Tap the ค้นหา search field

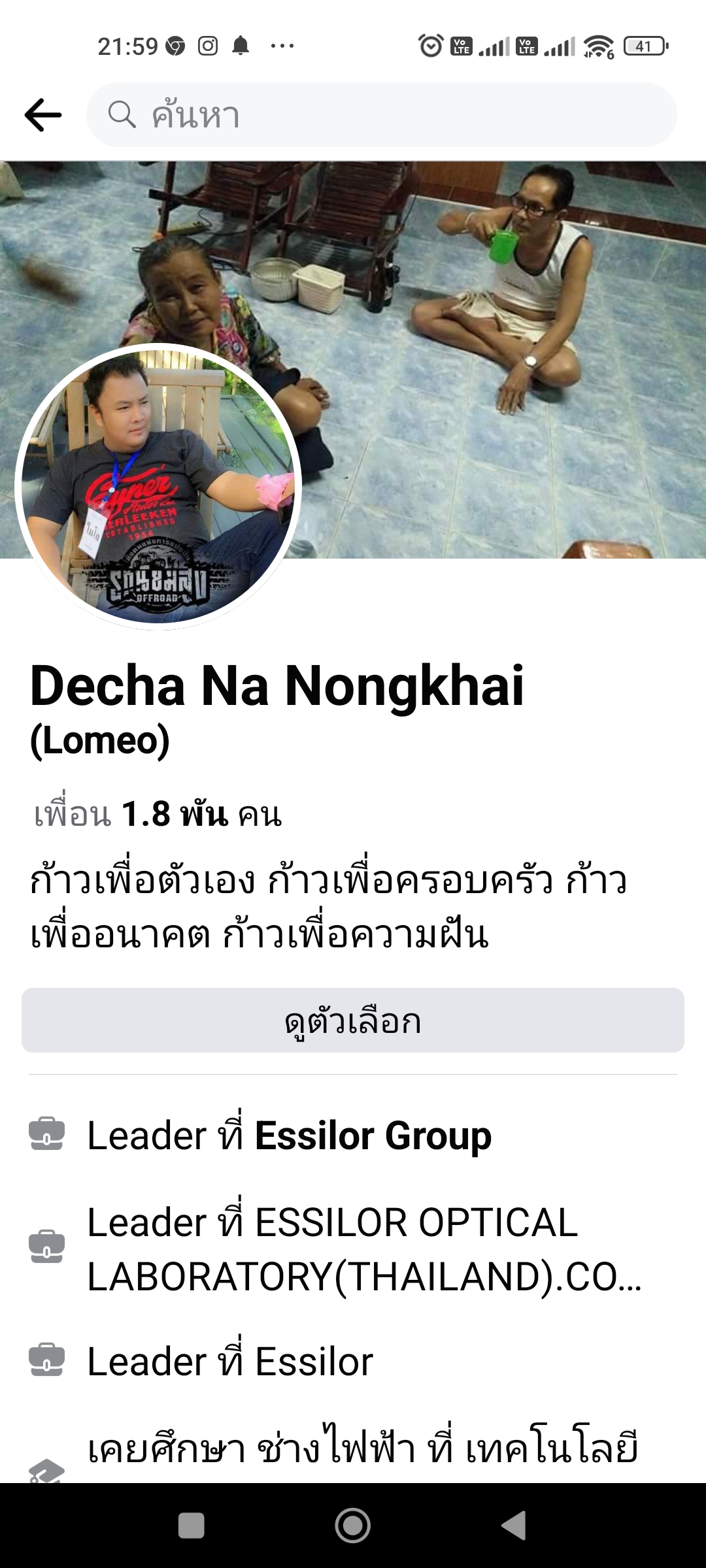(x=381, y=115)
